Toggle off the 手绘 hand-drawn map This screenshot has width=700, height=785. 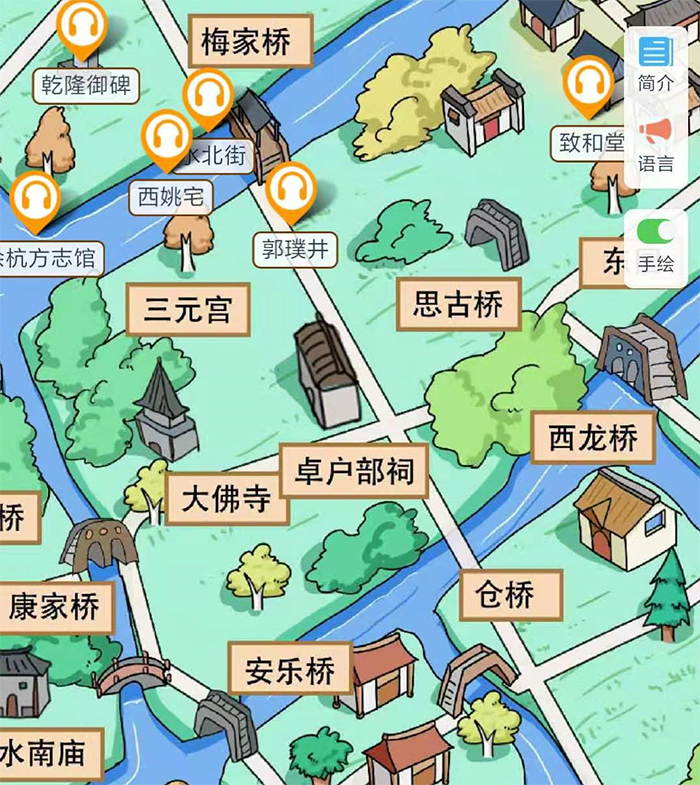pos(656,232)
